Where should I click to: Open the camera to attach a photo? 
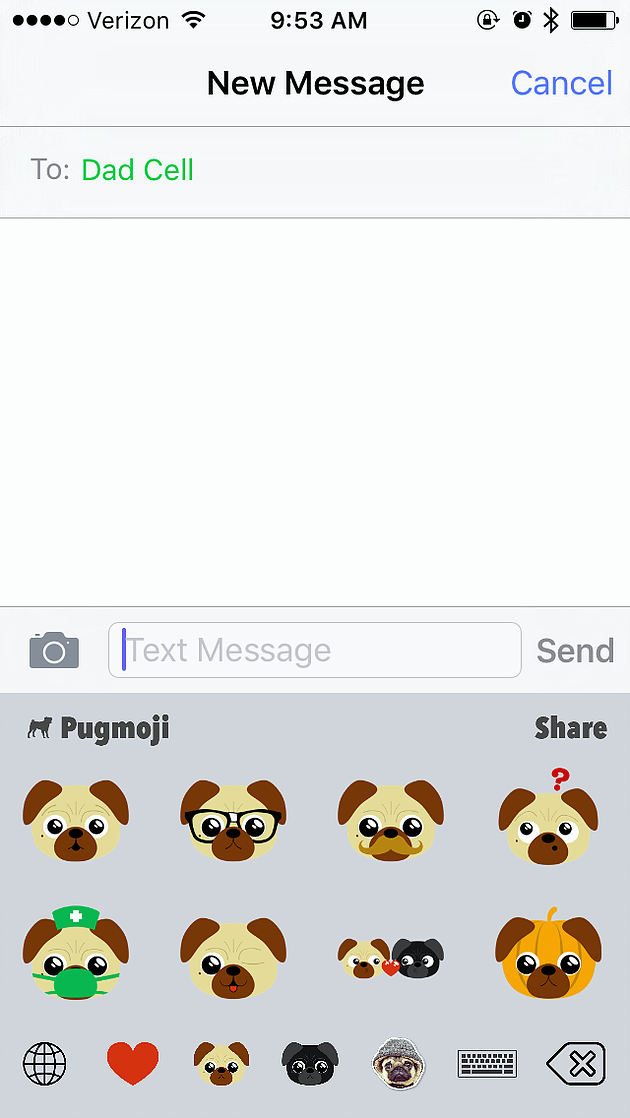tap(54, 651)
